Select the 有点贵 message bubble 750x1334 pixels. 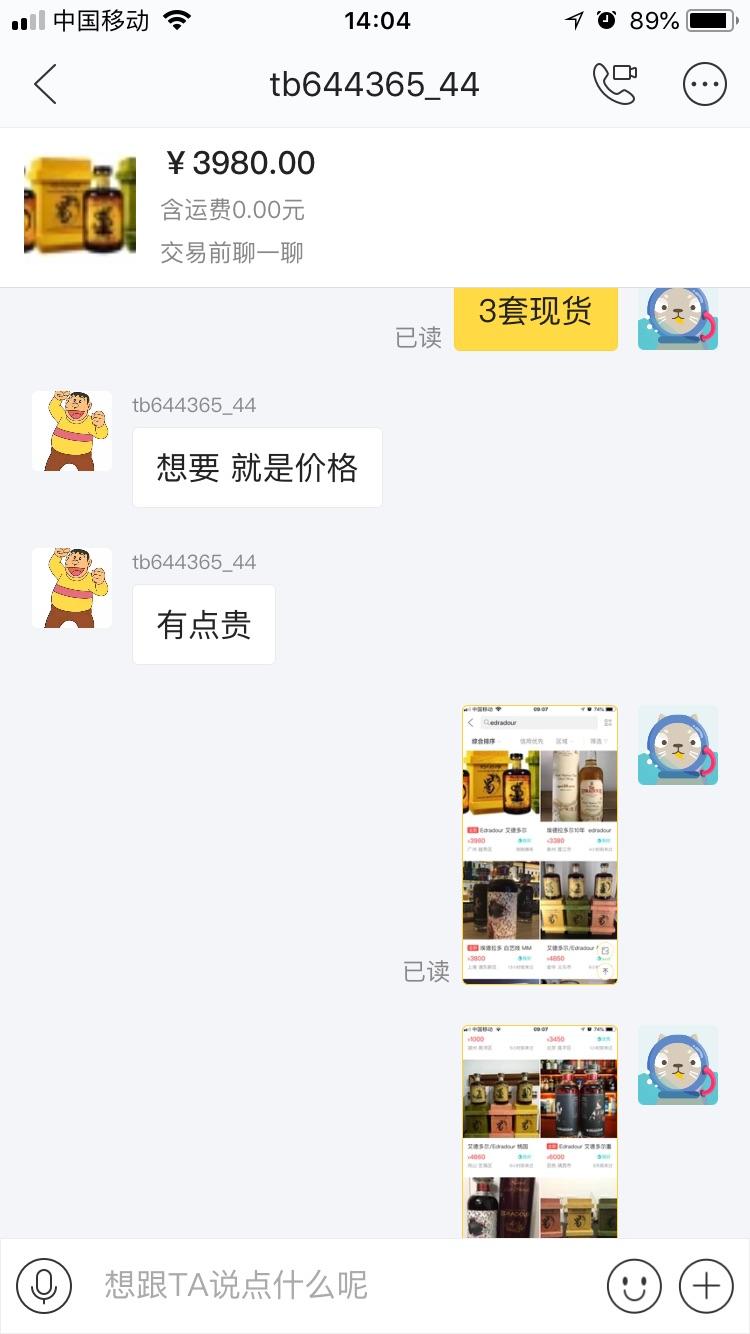(x=203, y=623)
